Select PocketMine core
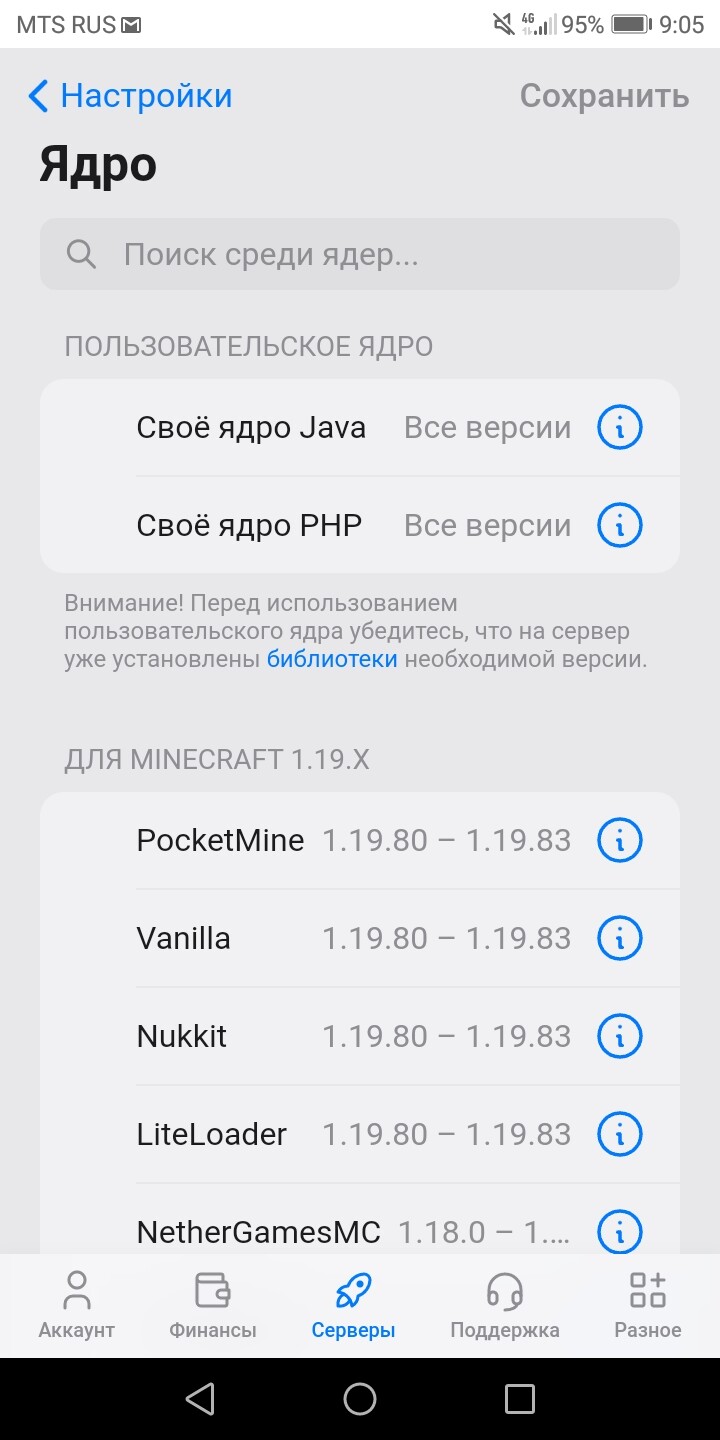This screenshot has width=720, height=1440. click(360, 841)
